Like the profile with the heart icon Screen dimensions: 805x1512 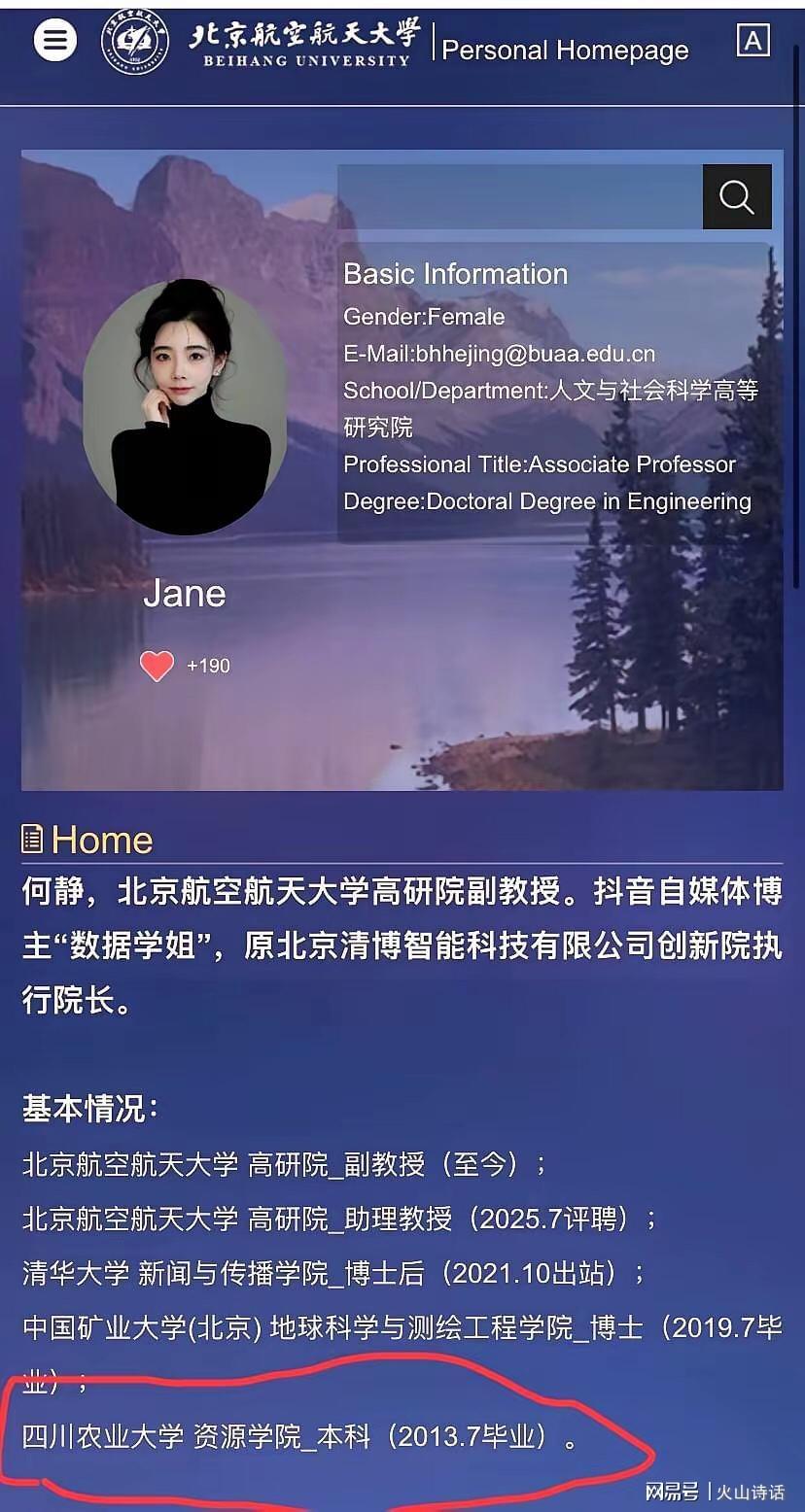pos(157,666)
